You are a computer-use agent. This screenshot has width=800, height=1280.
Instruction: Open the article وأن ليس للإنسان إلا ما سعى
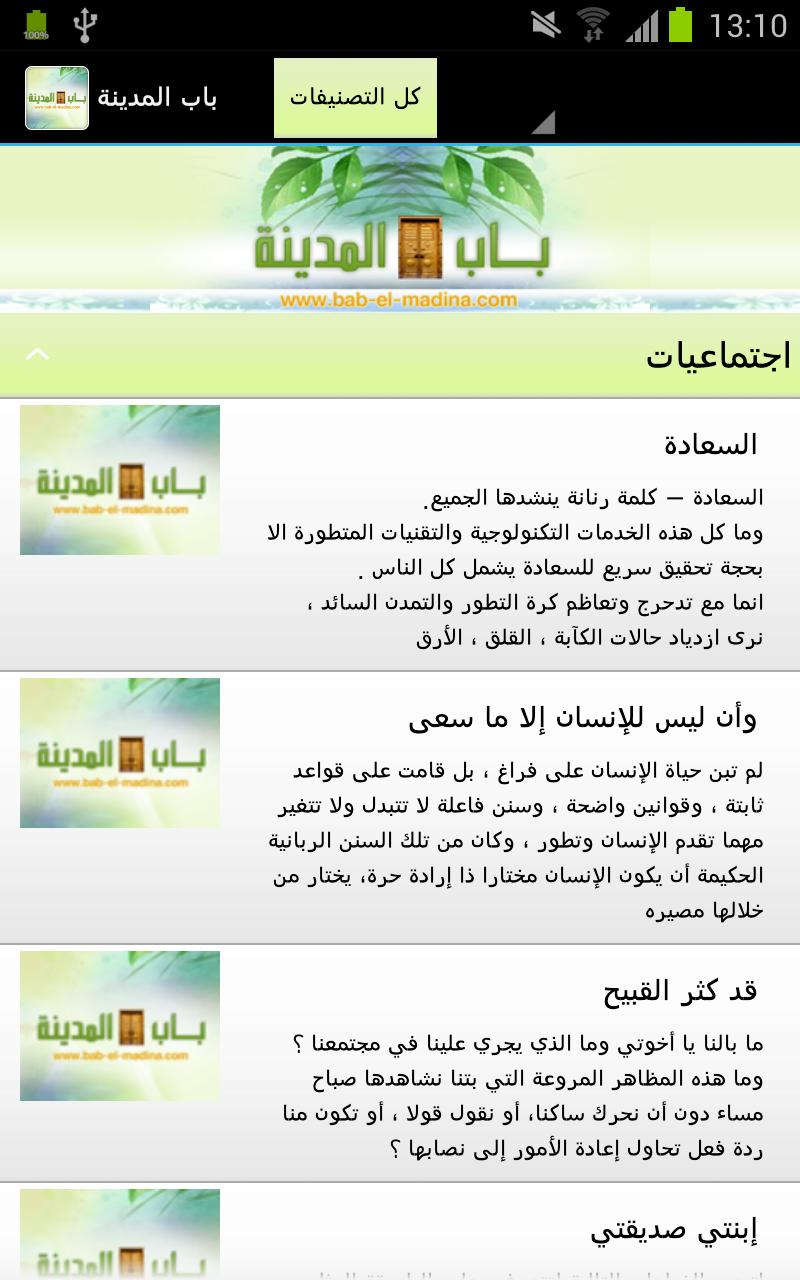click(x=582, y=717)
